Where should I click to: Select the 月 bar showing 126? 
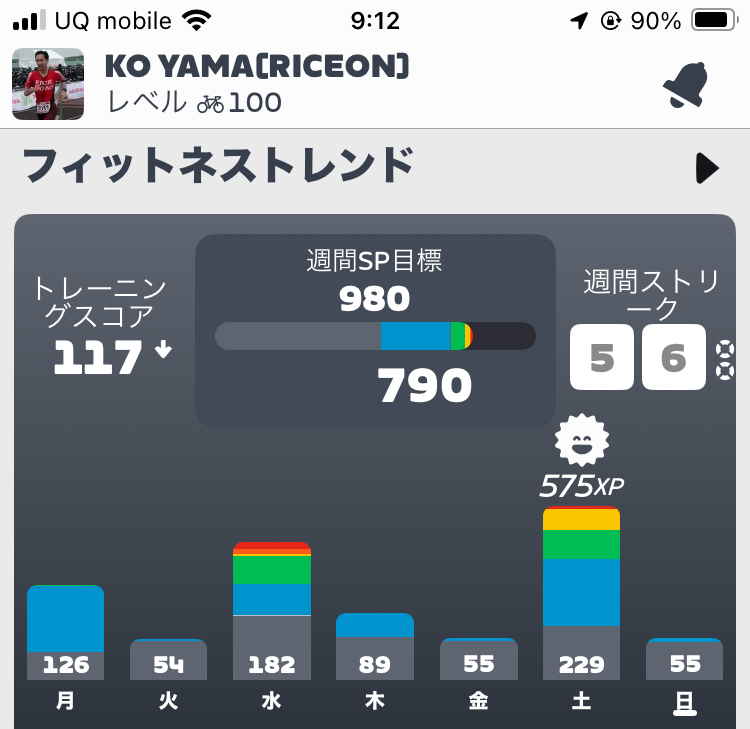pos(66,632)
